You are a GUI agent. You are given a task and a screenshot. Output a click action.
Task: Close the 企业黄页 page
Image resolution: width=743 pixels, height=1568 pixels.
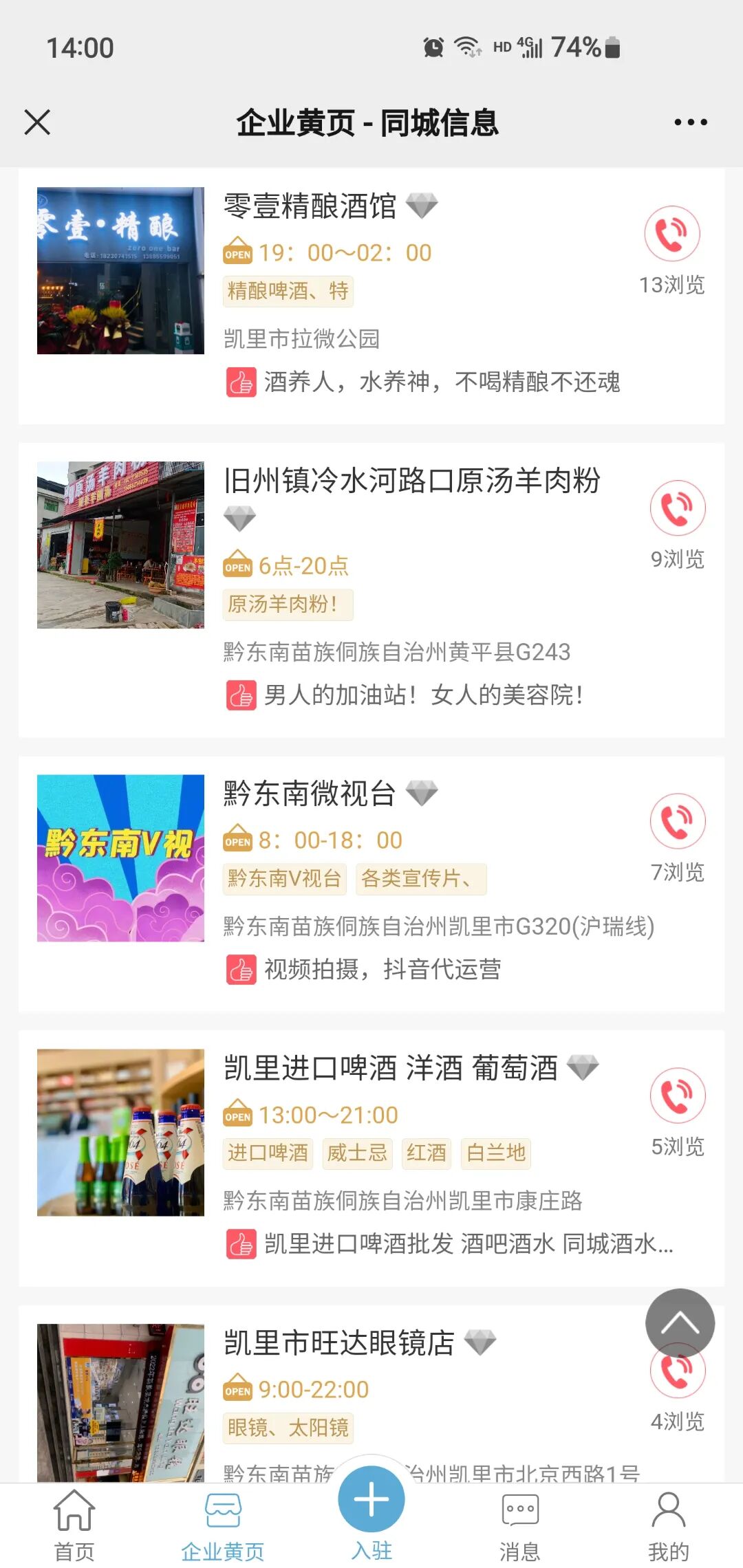[37, 122]
